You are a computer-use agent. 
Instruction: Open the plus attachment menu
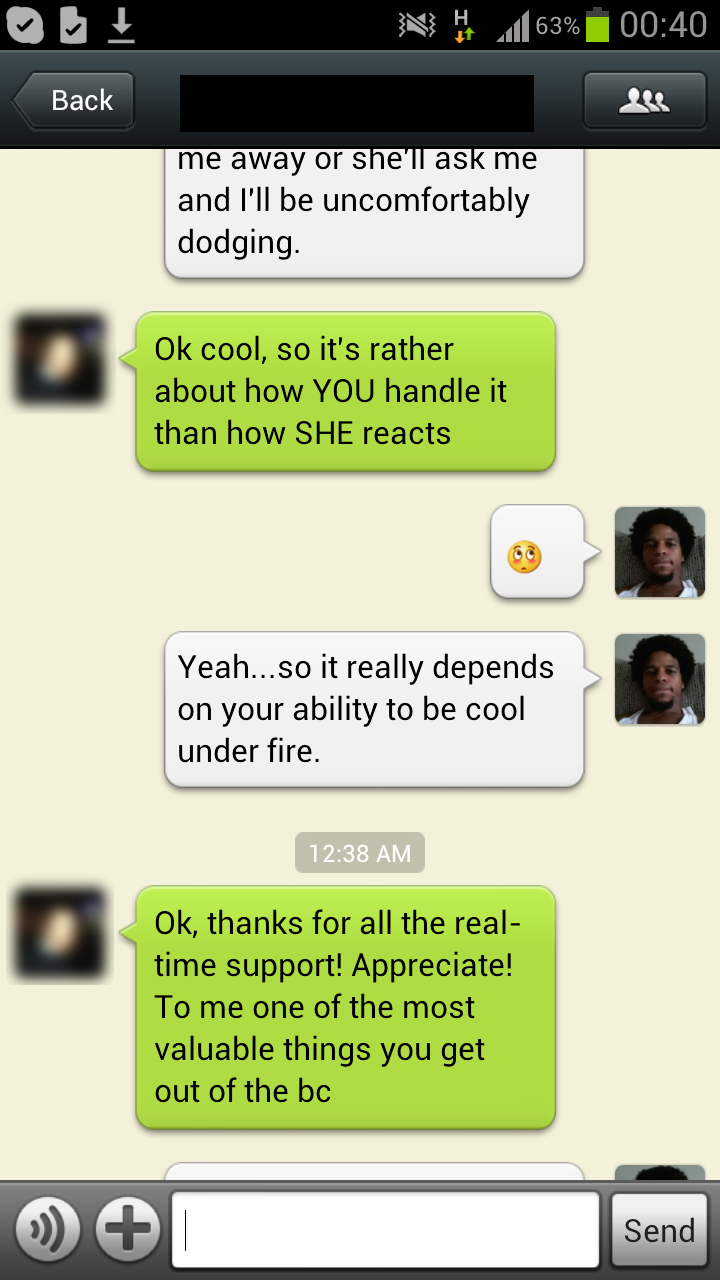128,1230
